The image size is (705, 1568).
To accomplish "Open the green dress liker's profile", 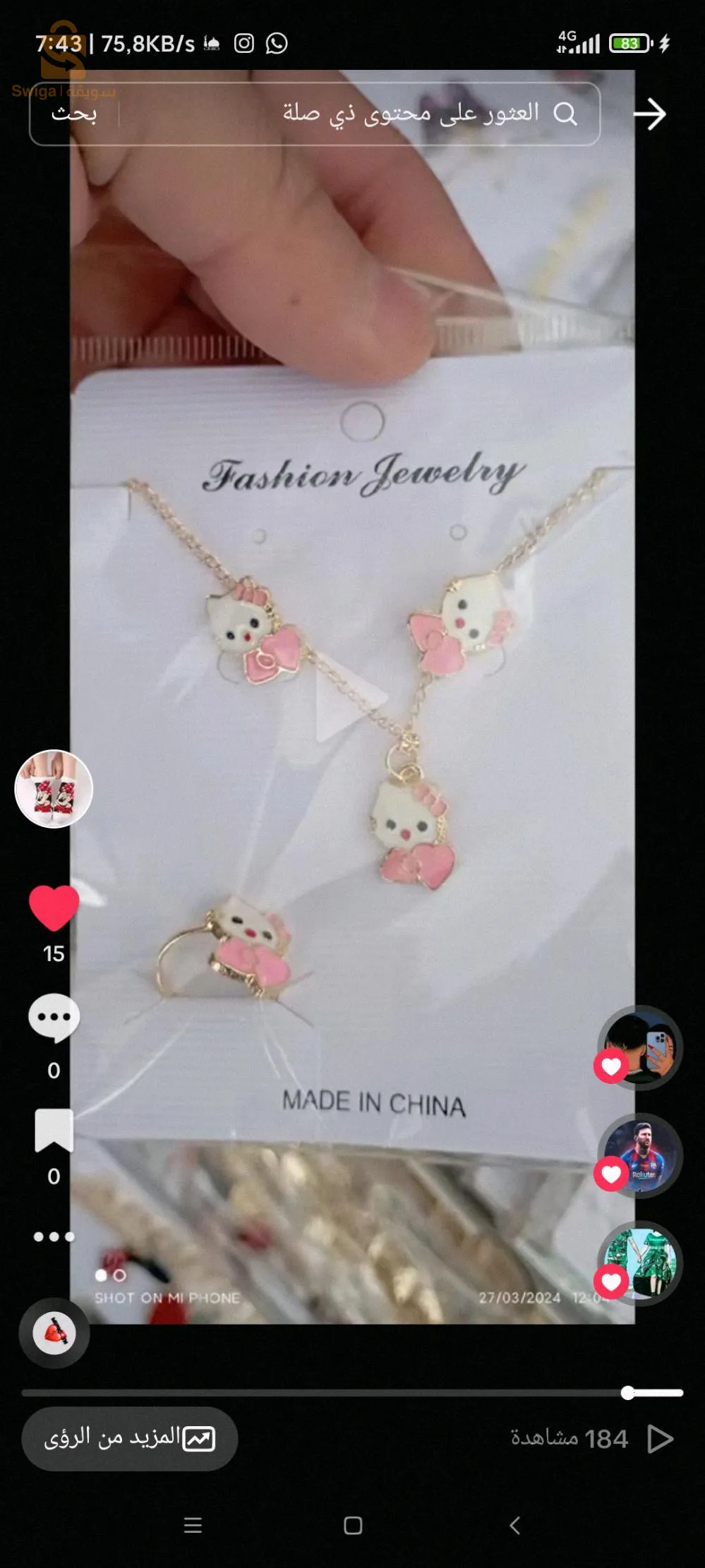I will (x=639, y=1263).
